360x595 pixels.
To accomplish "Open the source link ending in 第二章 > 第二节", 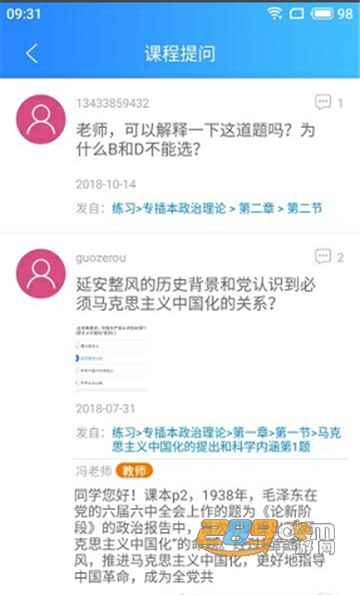I will click(x=217, y=208).
